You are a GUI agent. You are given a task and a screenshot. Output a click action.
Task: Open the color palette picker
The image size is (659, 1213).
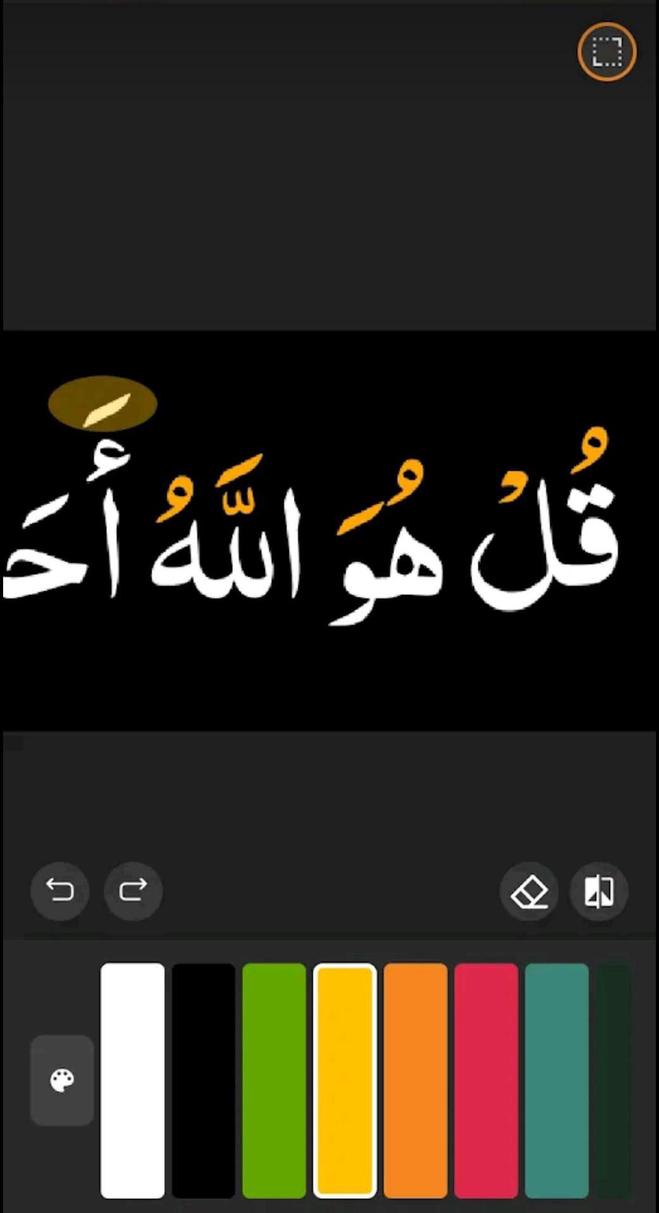click(62, 1080)
